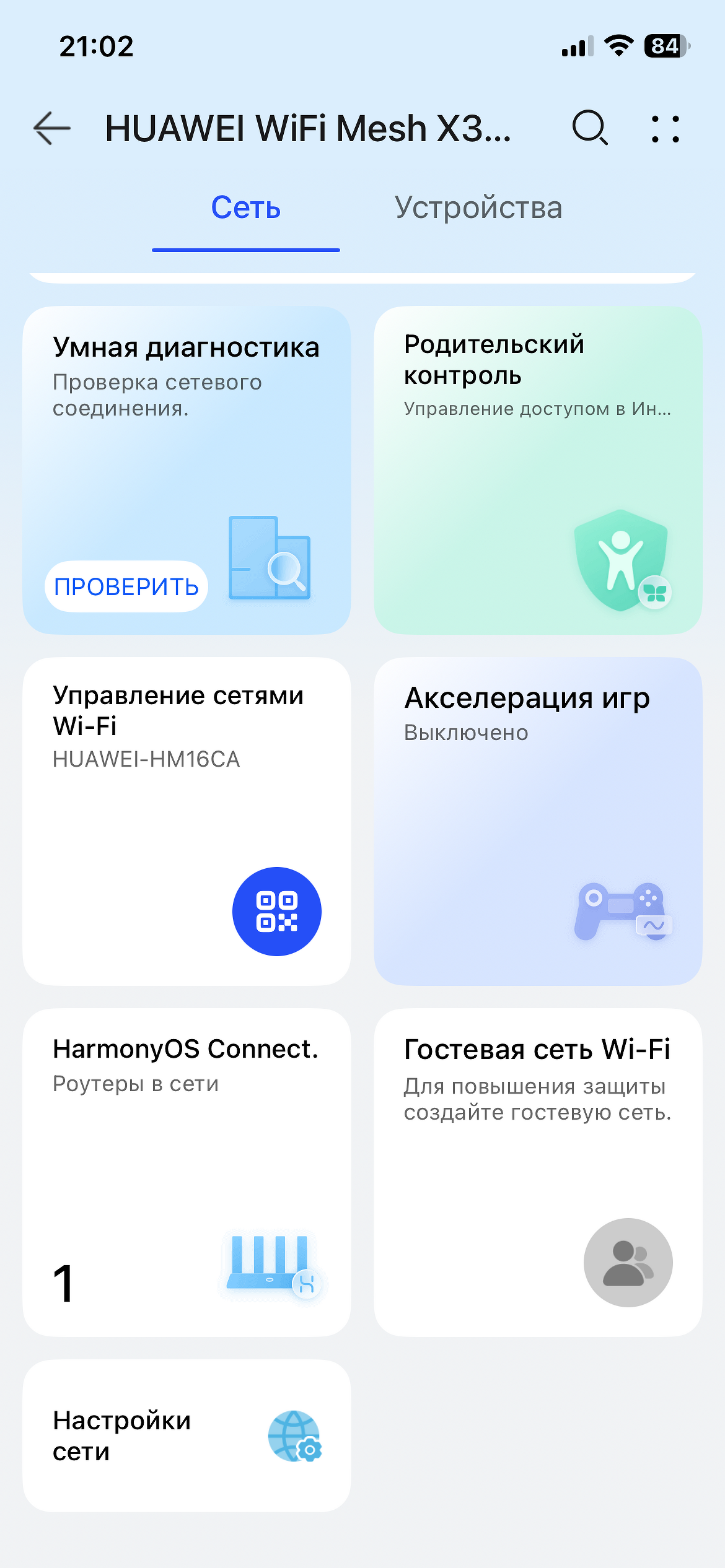Viewport: 725px width, 1568px height.
Task: Switch to the Устройства tab
Action: click(478, 208)
